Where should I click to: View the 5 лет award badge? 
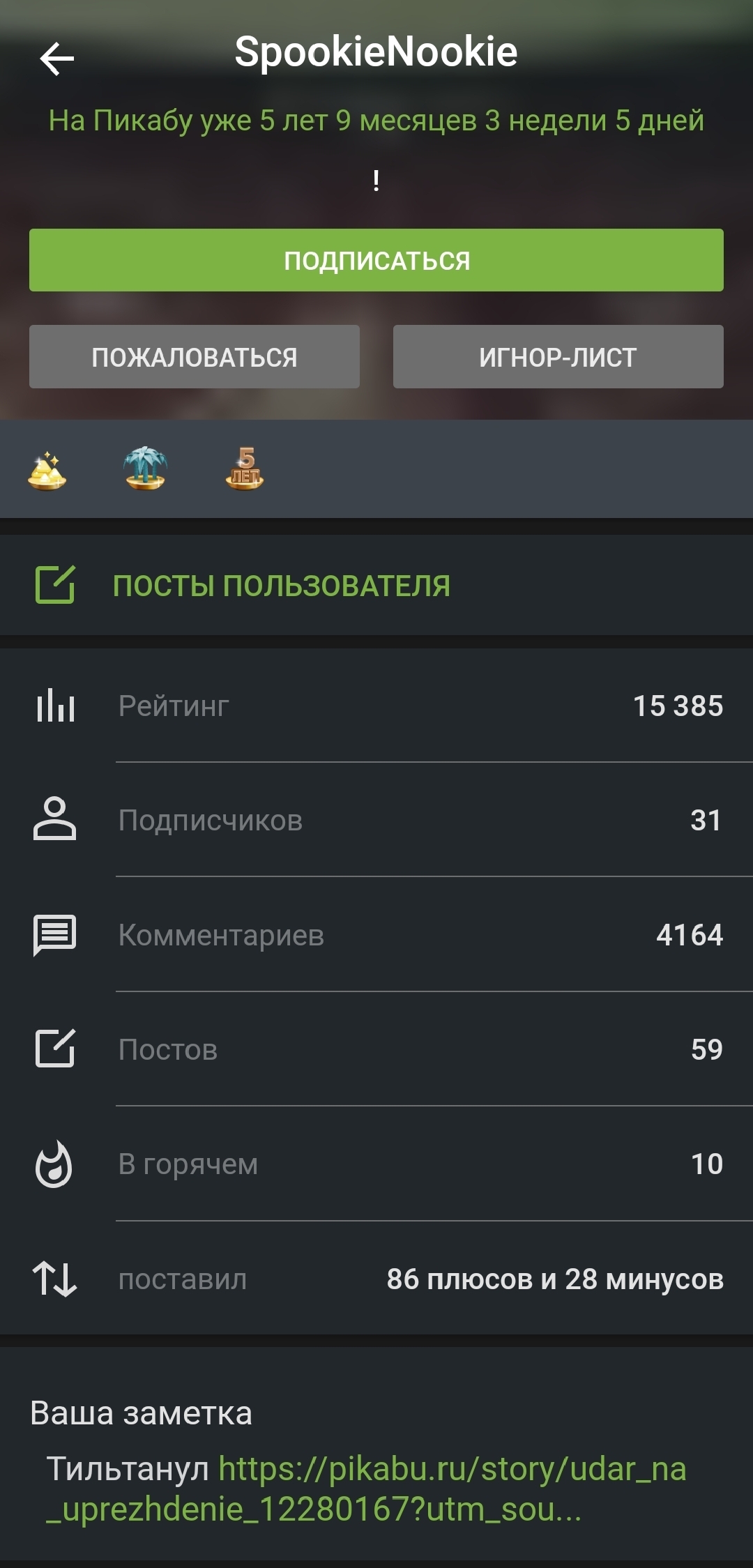tap(245, 469)
